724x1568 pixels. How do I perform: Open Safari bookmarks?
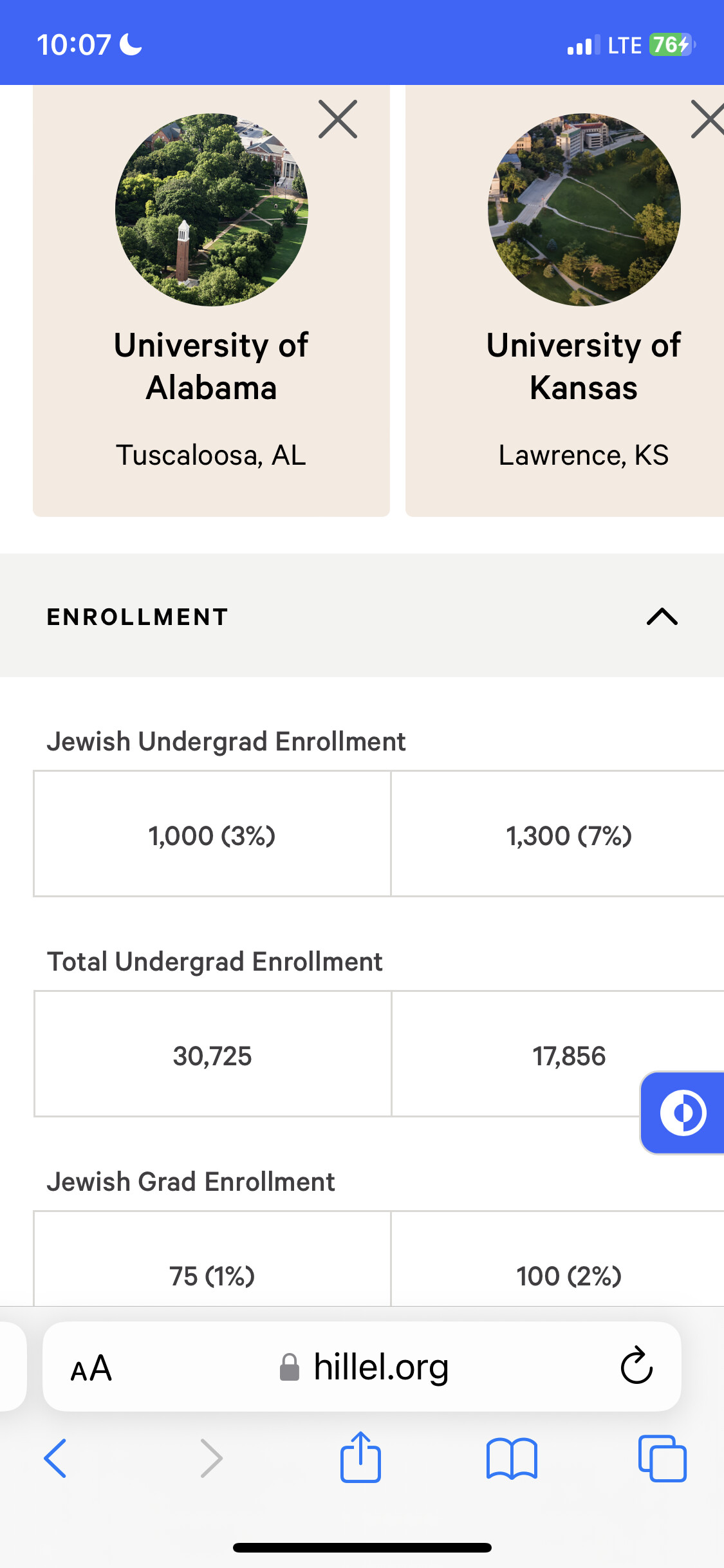click(x=512, y=1459)
